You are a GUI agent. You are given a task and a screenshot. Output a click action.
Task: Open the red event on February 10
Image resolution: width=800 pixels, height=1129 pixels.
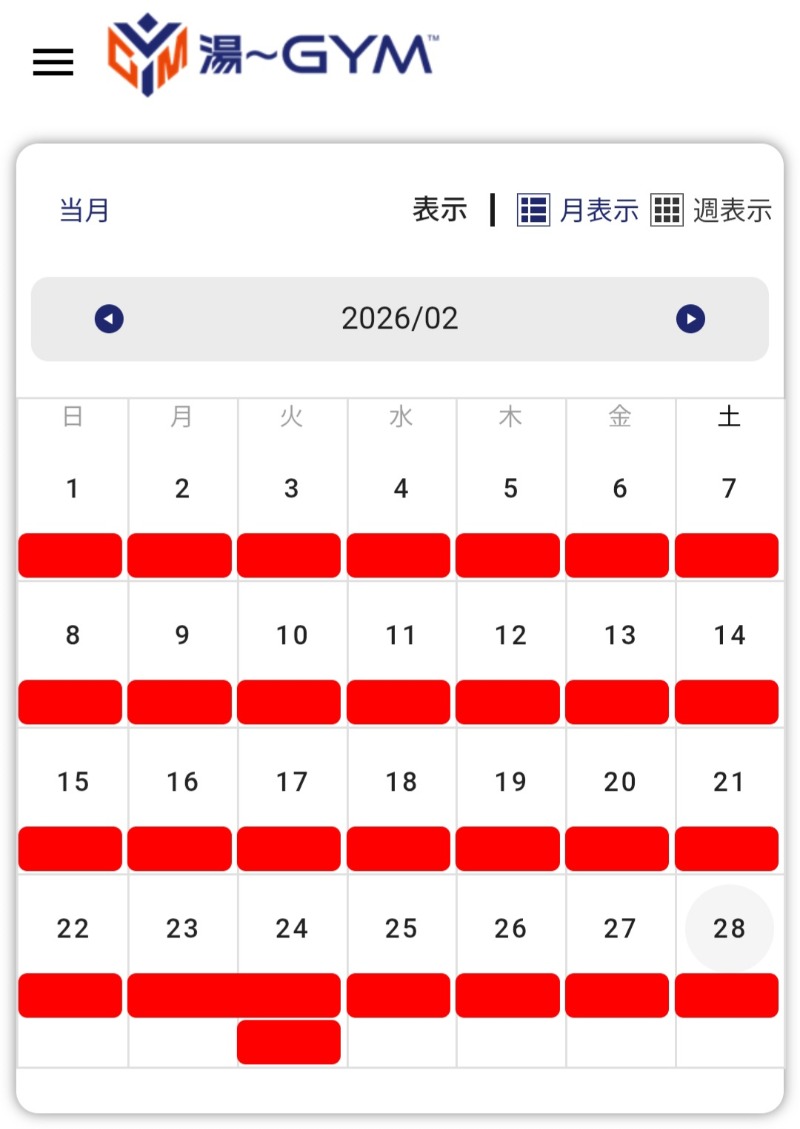289,702
